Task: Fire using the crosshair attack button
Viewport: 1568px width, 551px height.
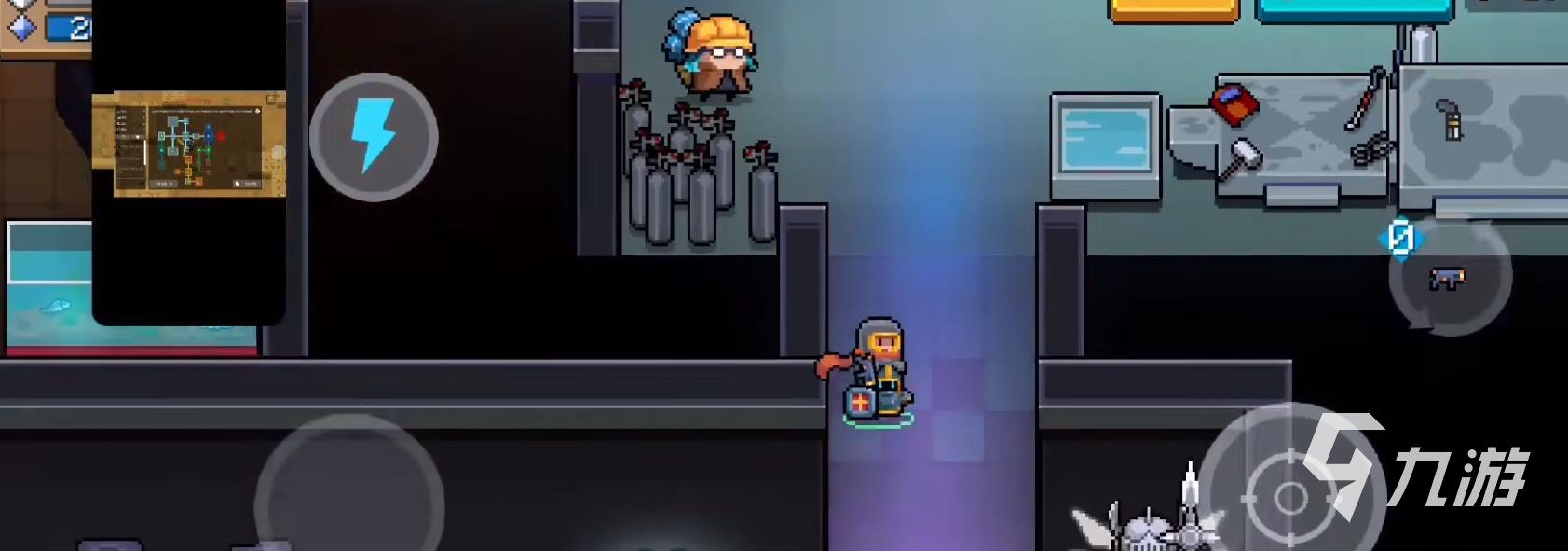Action: tap(1291, 496)
